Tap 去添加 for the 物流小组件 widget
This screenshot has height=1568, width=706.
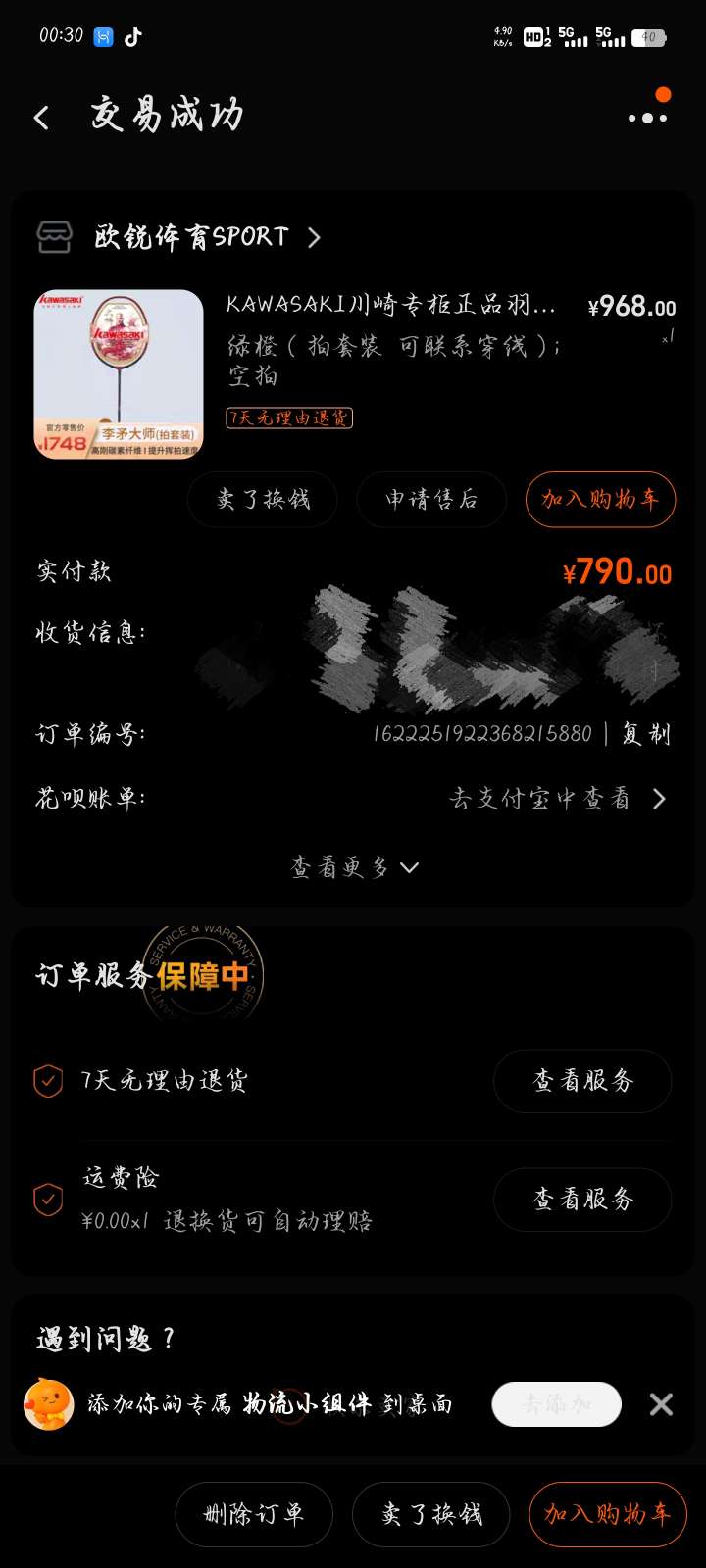click(x=556, y=1404)
